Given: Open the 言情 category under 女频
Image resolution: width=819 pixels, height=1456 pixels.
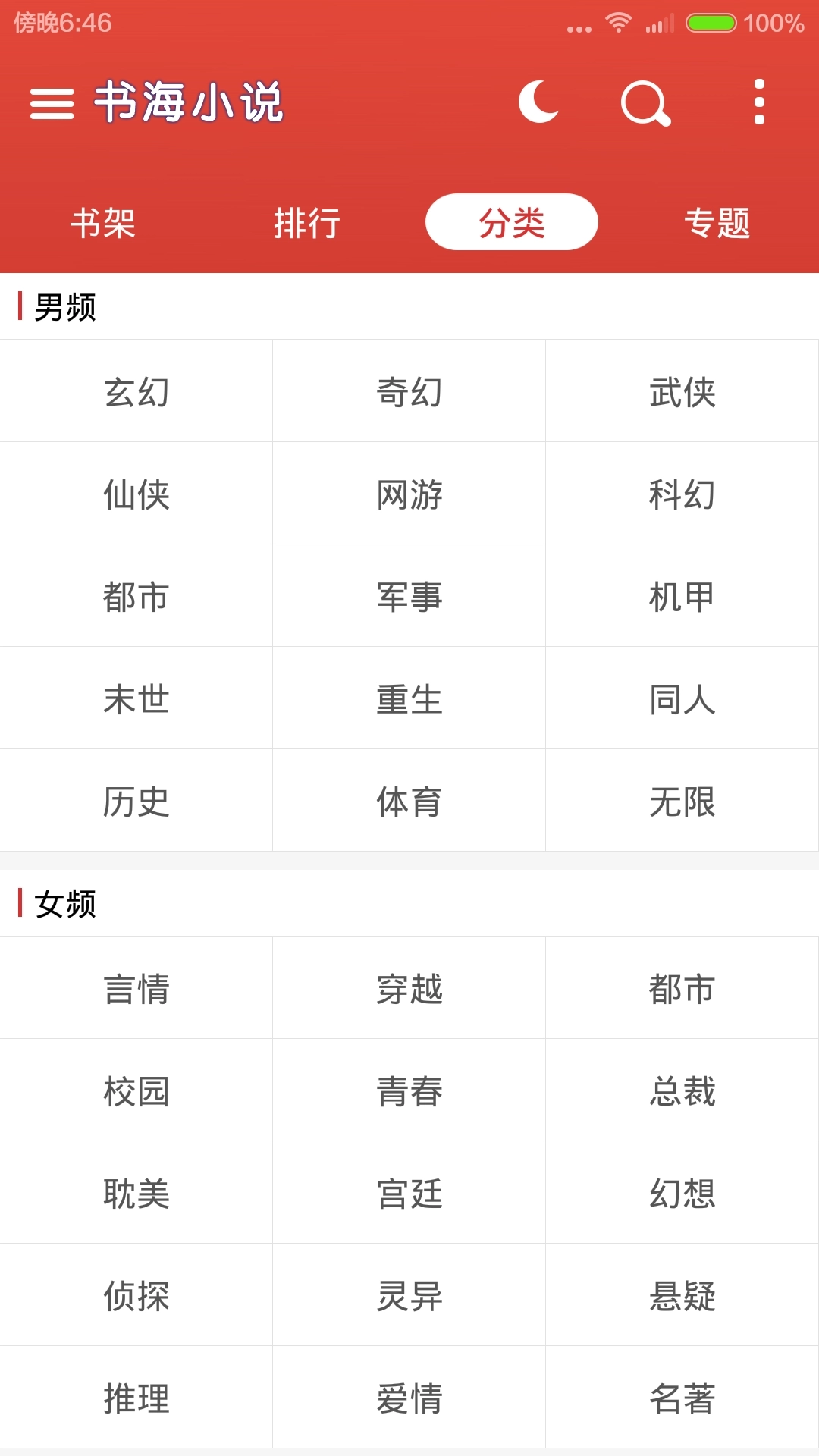Looking at the screenshot, I should [x=136, y=987].
